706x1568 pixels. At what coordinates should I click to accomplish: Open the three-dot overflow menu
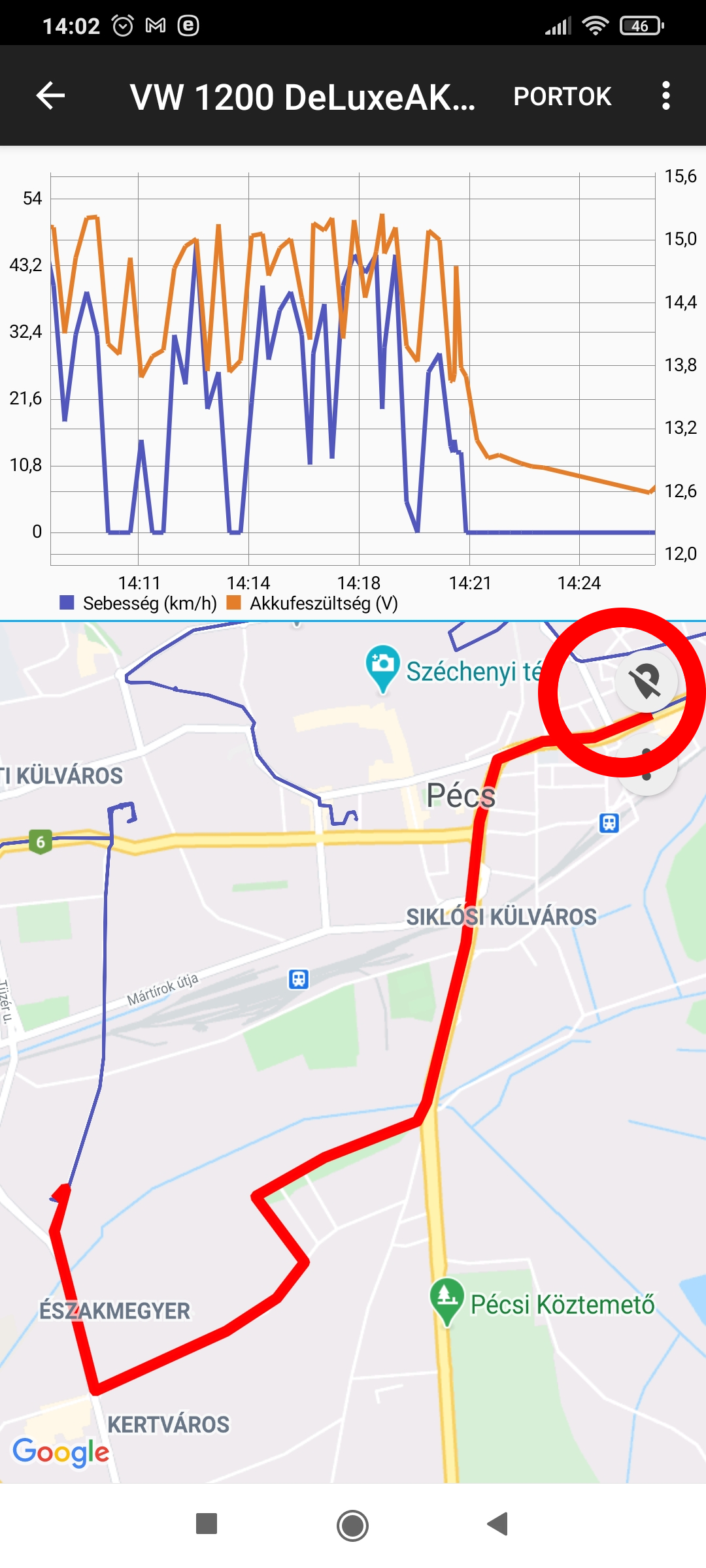click(x=665, y=96)
